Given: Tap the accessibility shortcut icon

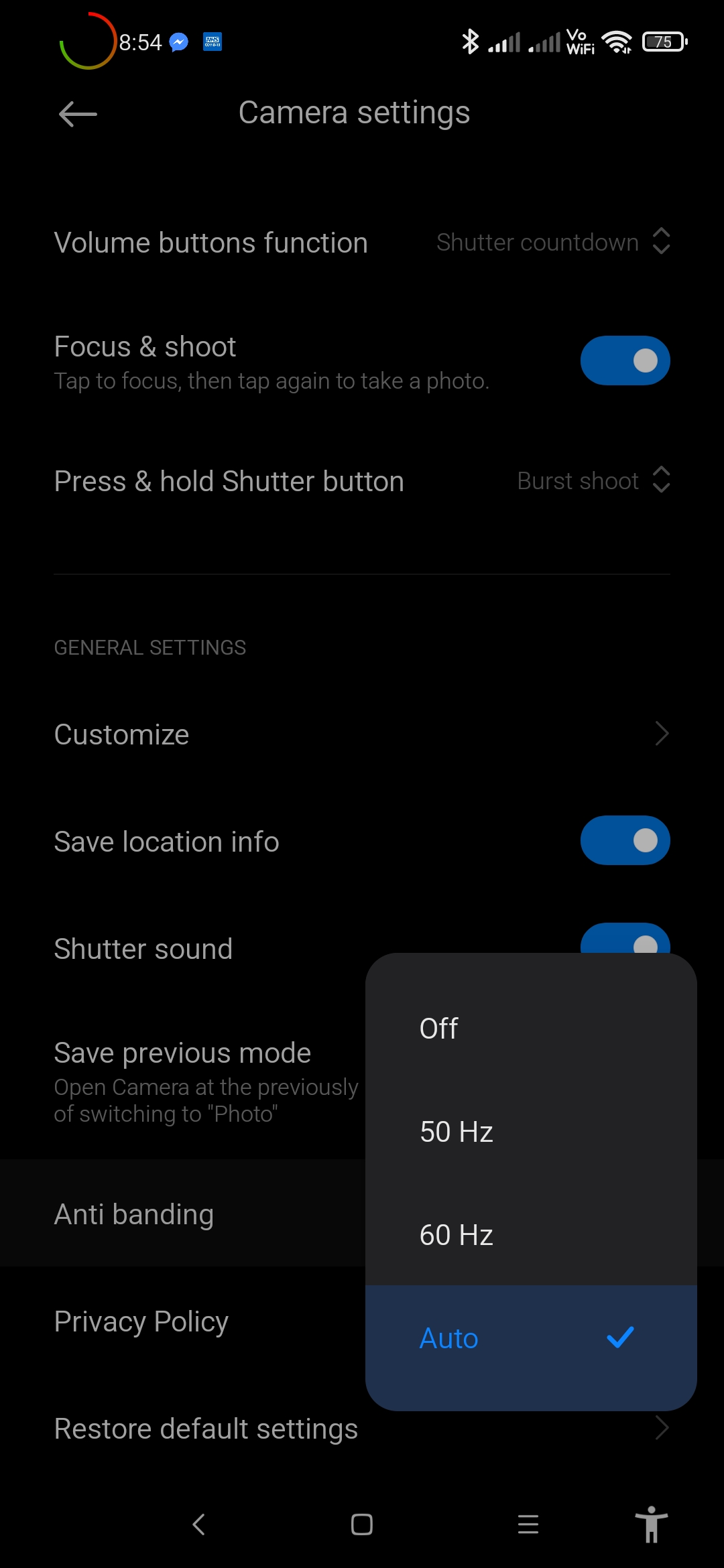Looking at the screenshot, I should [652, 1524].
